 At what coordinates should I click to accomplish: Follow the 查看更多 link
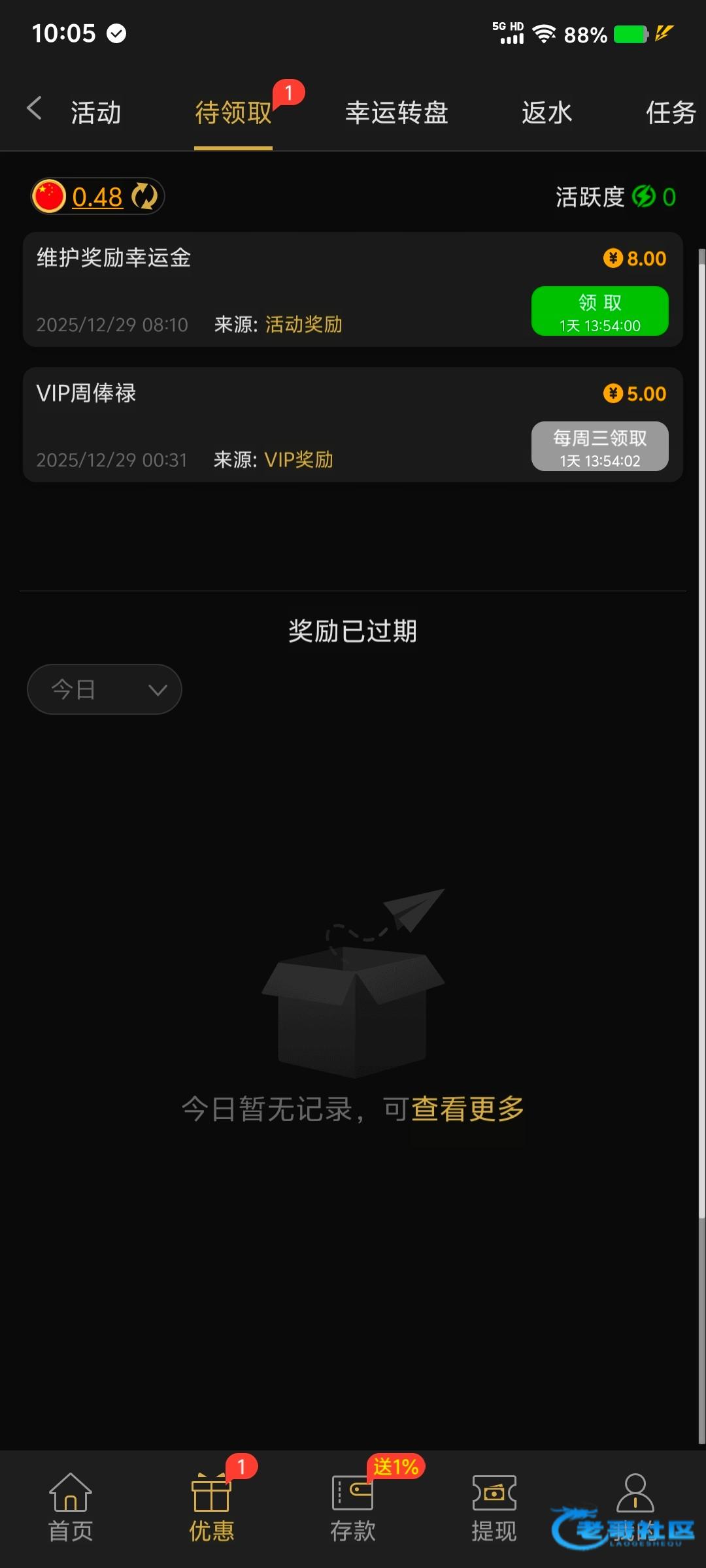tap(468, 1109)
